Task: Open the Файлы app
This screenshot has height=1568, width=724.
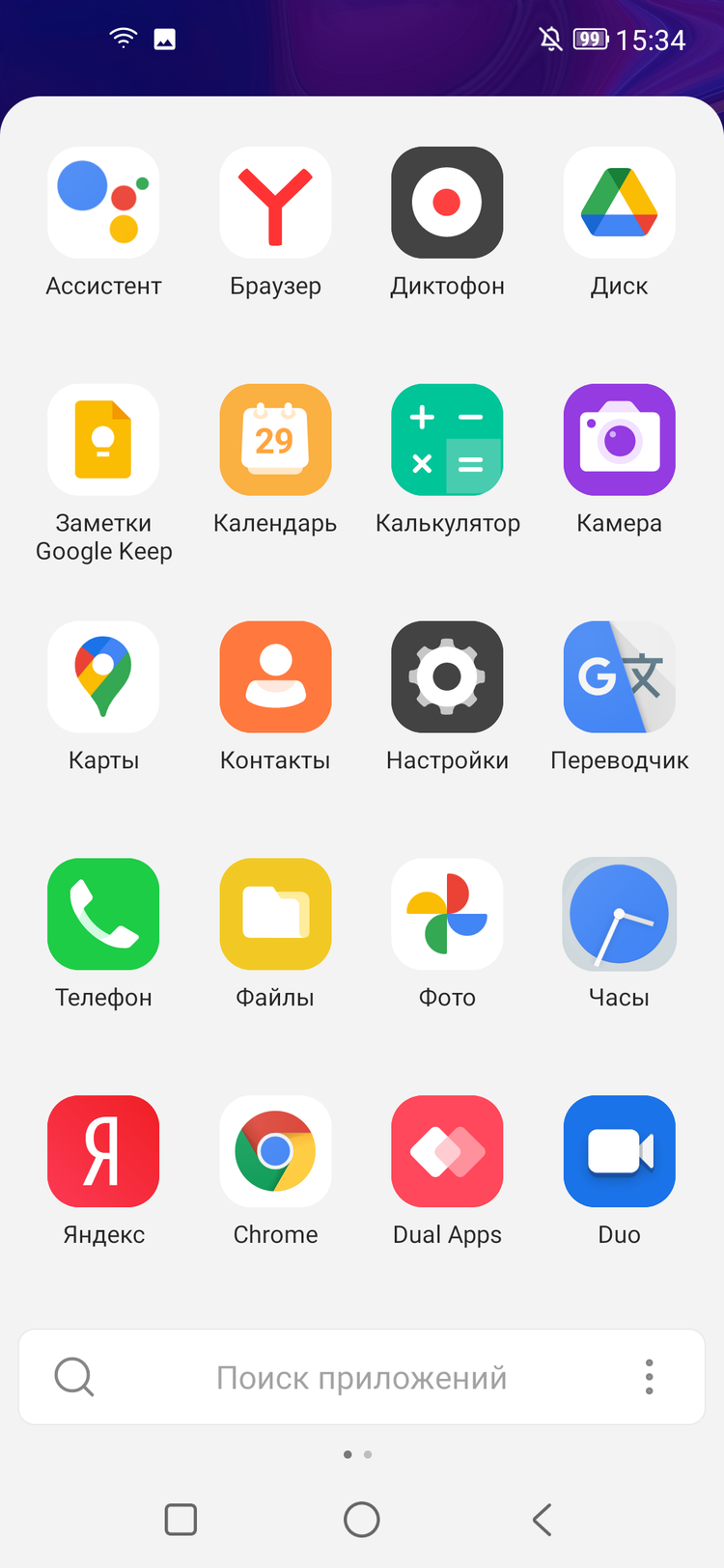Action: [x=275, y=915]
